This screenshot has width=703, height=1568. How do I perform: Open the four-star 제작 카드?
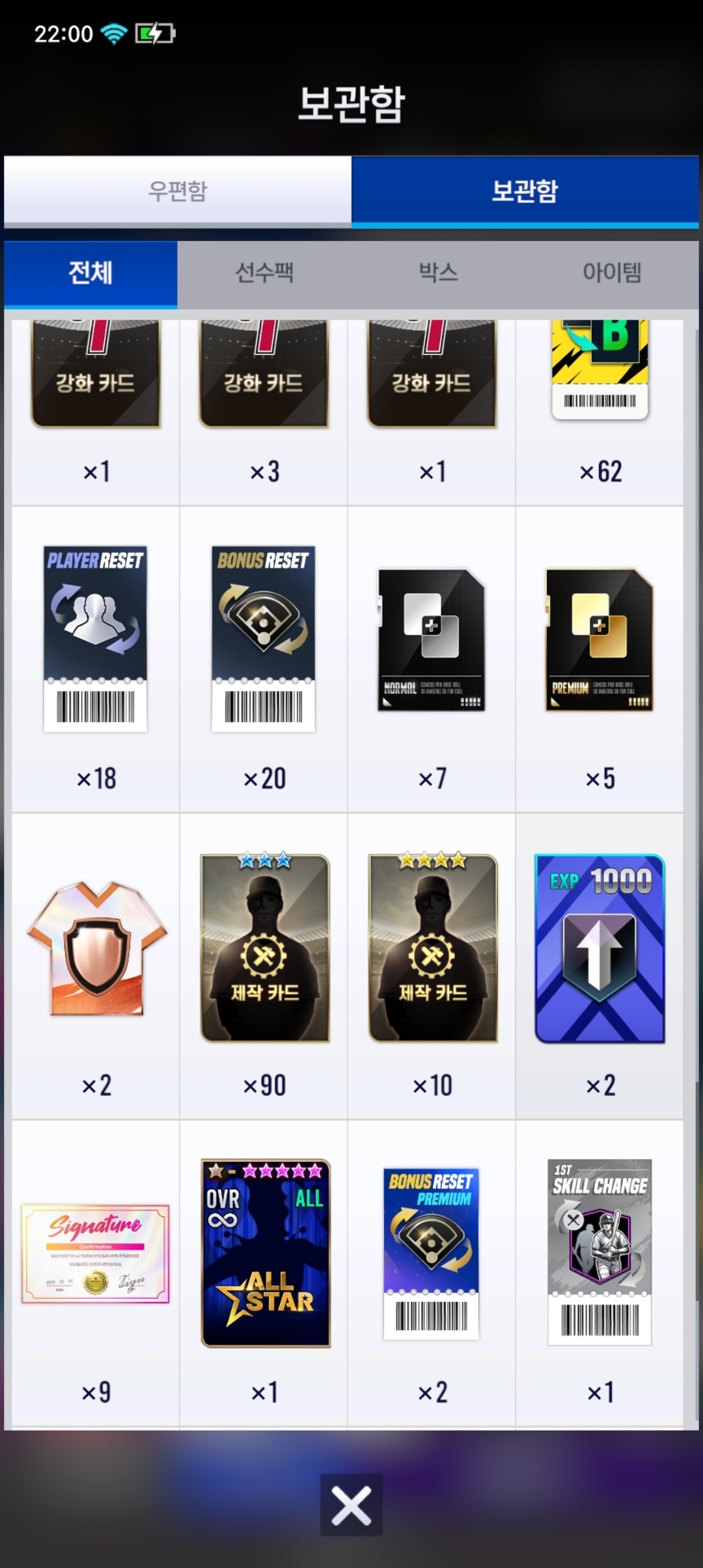point(432,948)
